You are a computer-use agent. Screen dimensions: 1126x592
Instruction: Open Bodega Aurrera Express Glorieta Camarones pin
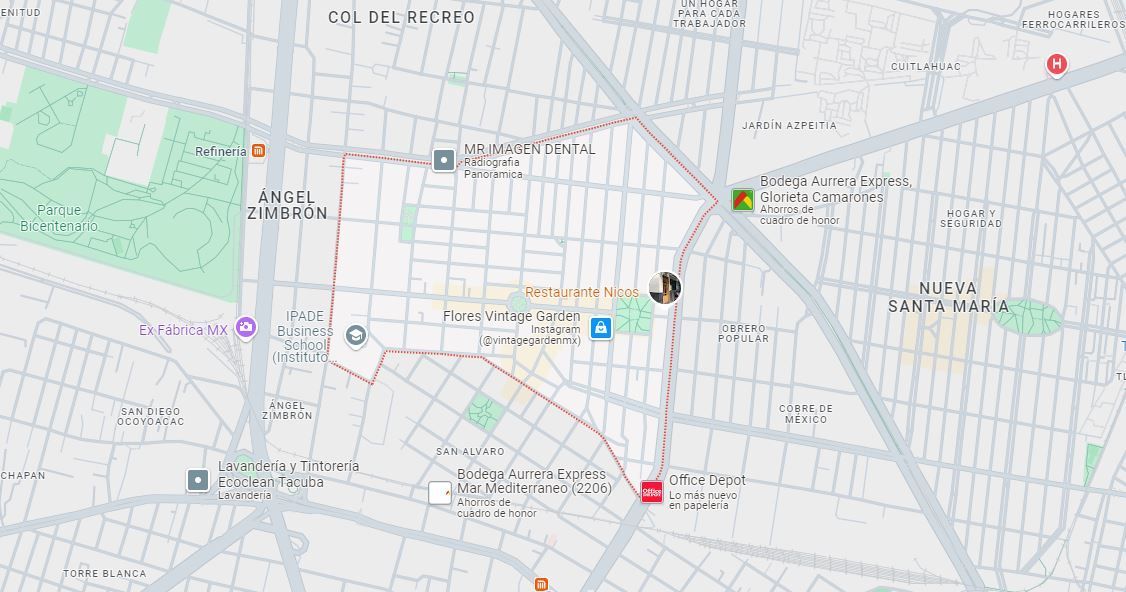point(743,199)
